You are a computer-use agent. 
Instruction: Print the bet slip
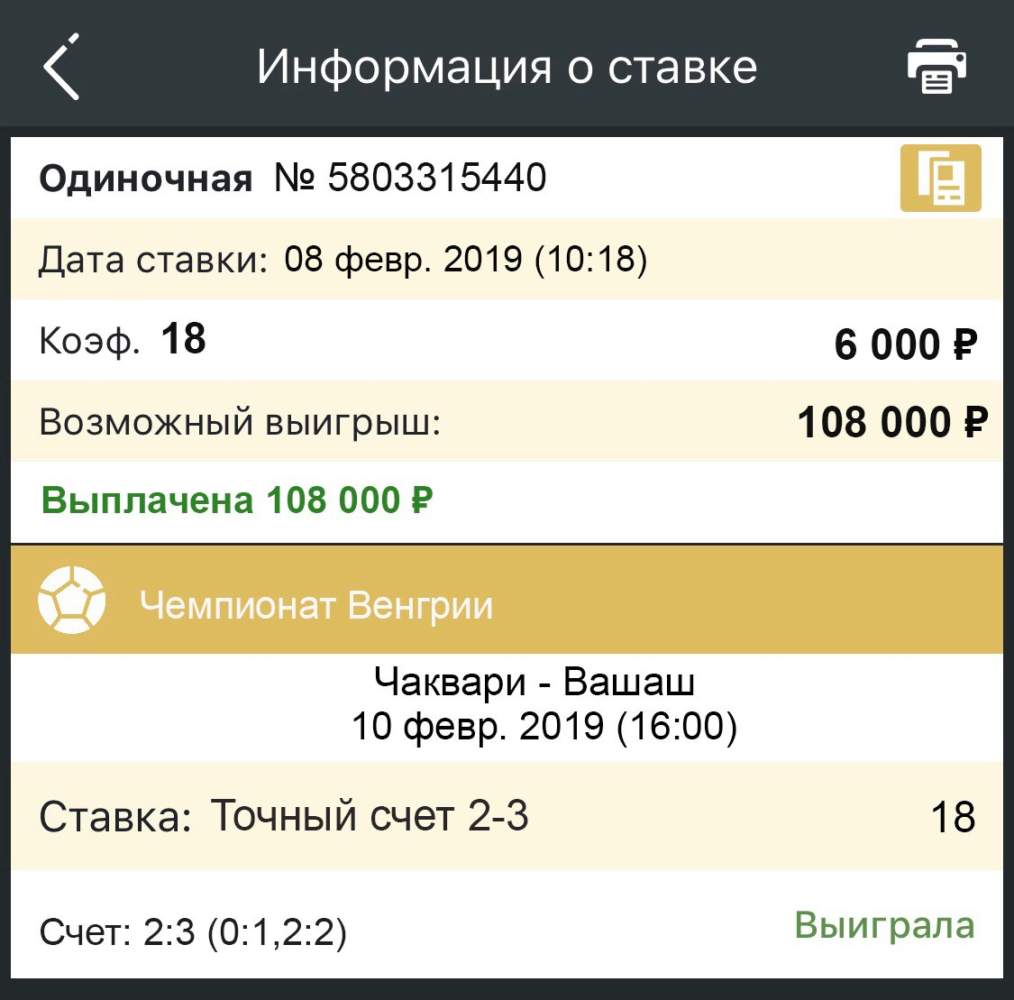936,68
